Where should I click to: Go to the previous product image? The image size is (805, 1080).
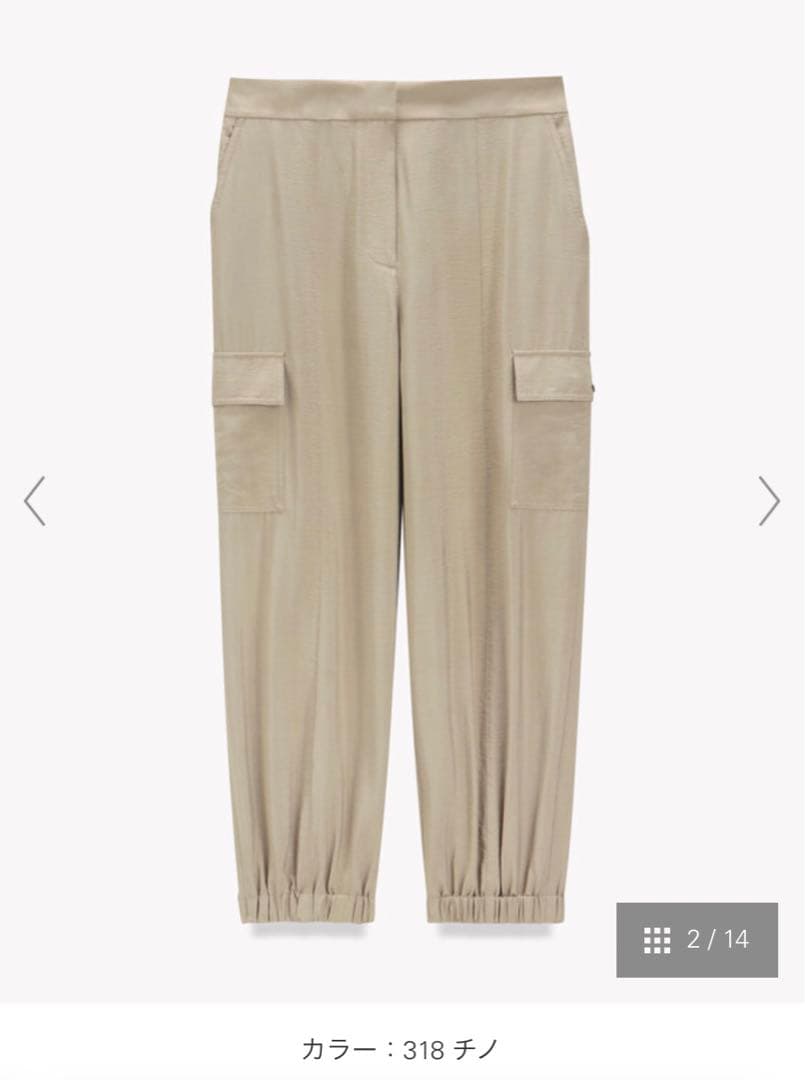(34, 501)
